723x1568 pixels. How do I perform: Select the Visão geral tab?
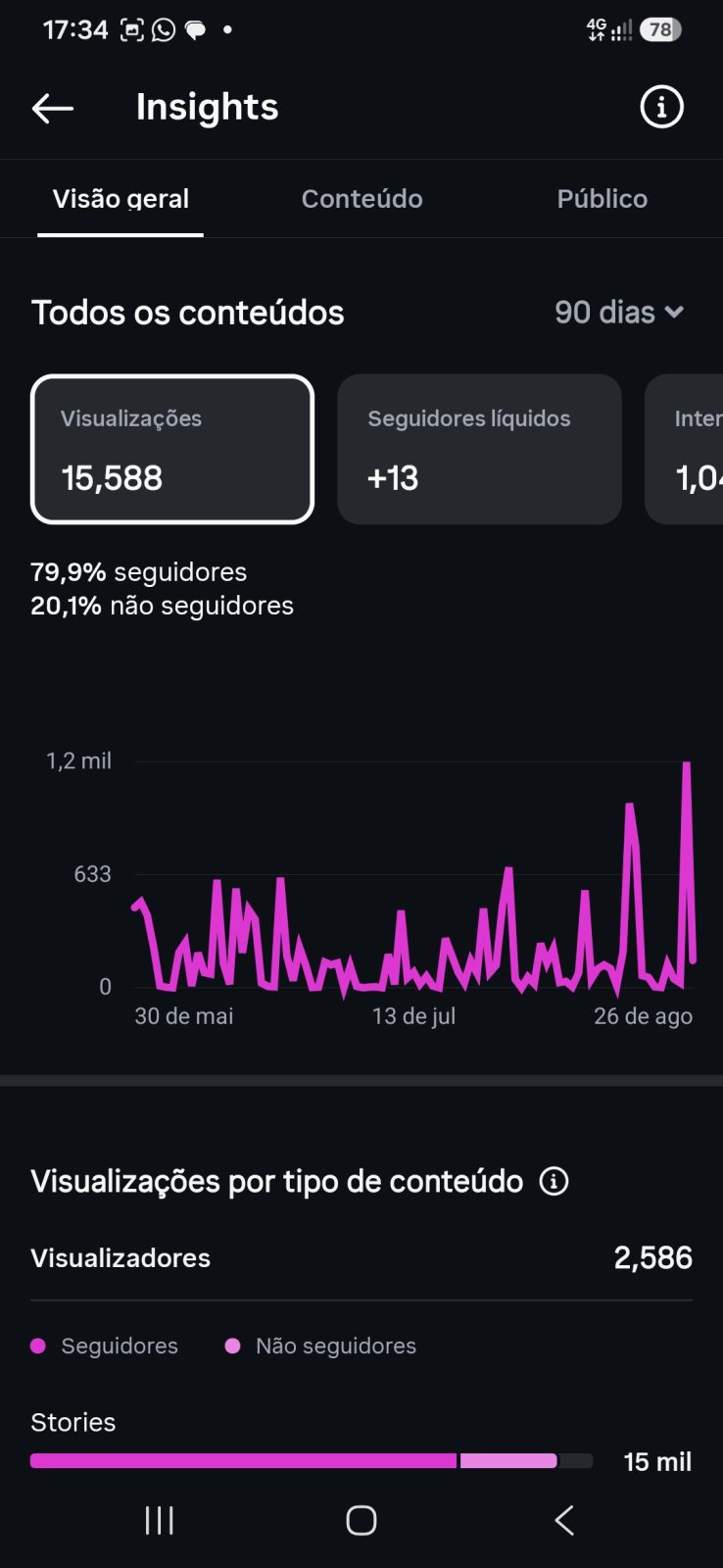[120, 199]
